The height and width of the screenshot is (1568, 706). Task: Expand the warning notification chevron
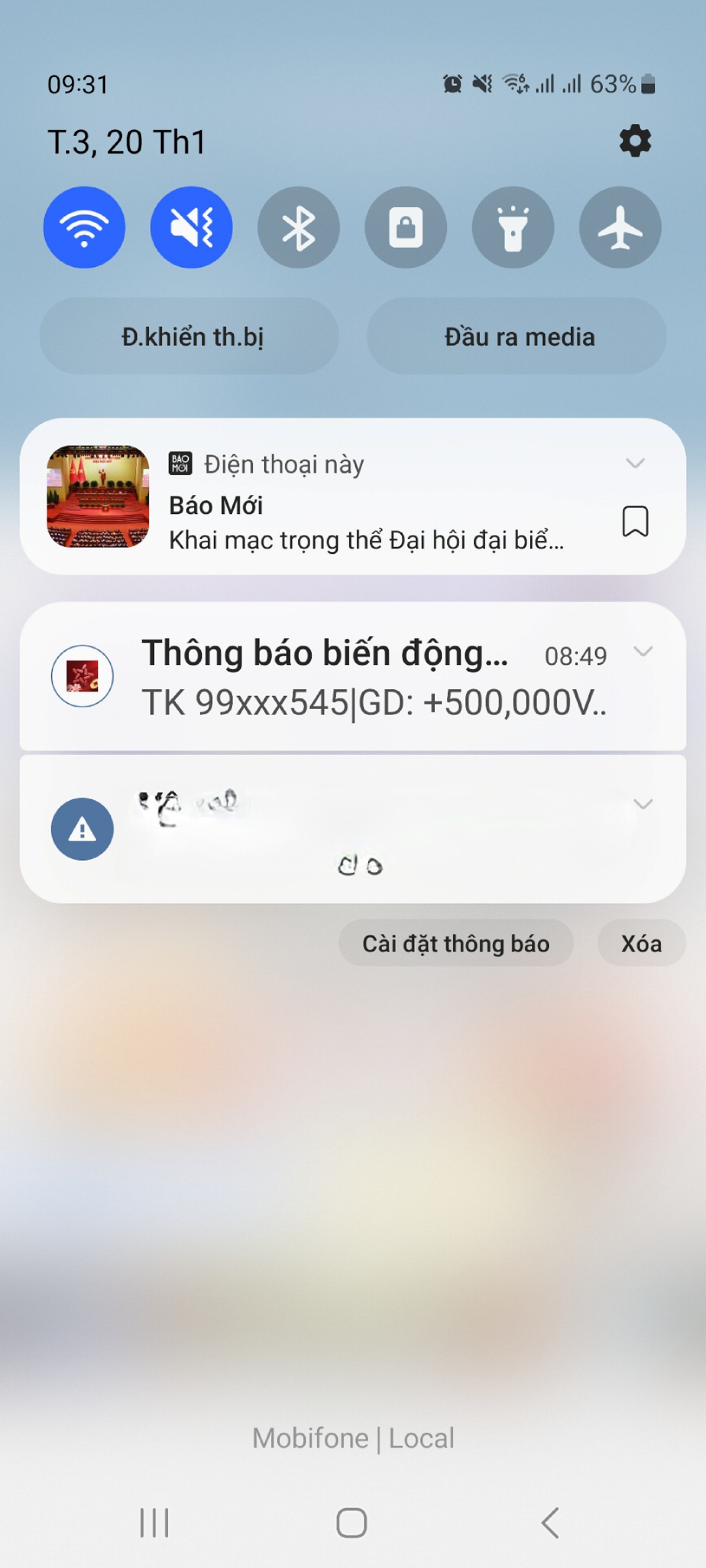[643, 804]
